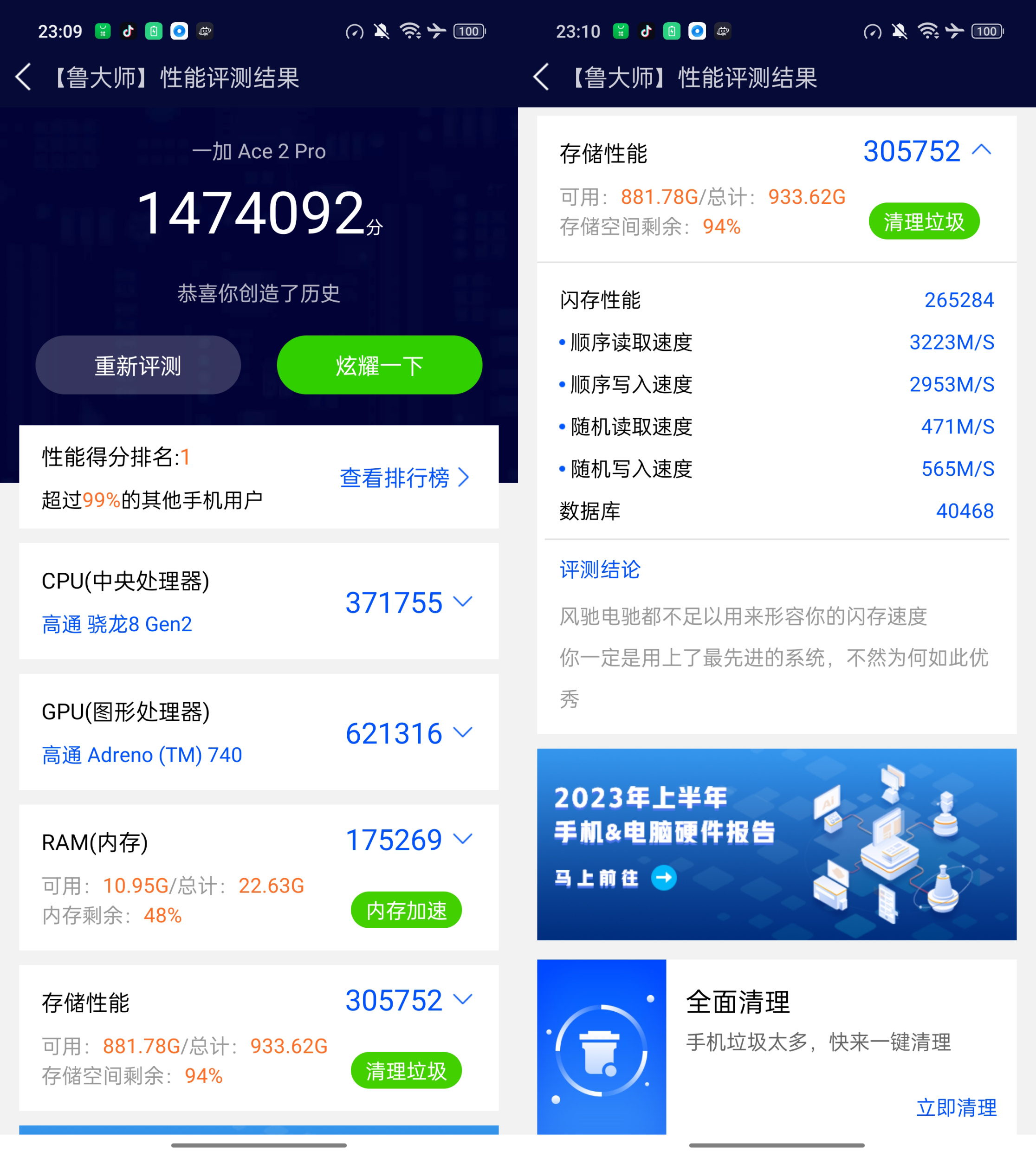Image resolution: width=1036 pixels, height=1158 pixels.
Task: Tap 立即清理 in the 全面清理 card
Action: [956, 1107]
